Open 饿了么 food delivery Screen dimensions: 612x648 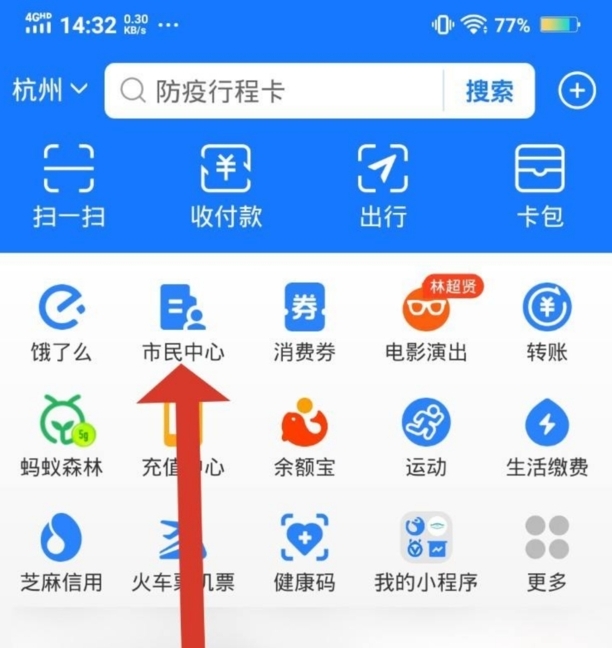(x=62, y=322)
